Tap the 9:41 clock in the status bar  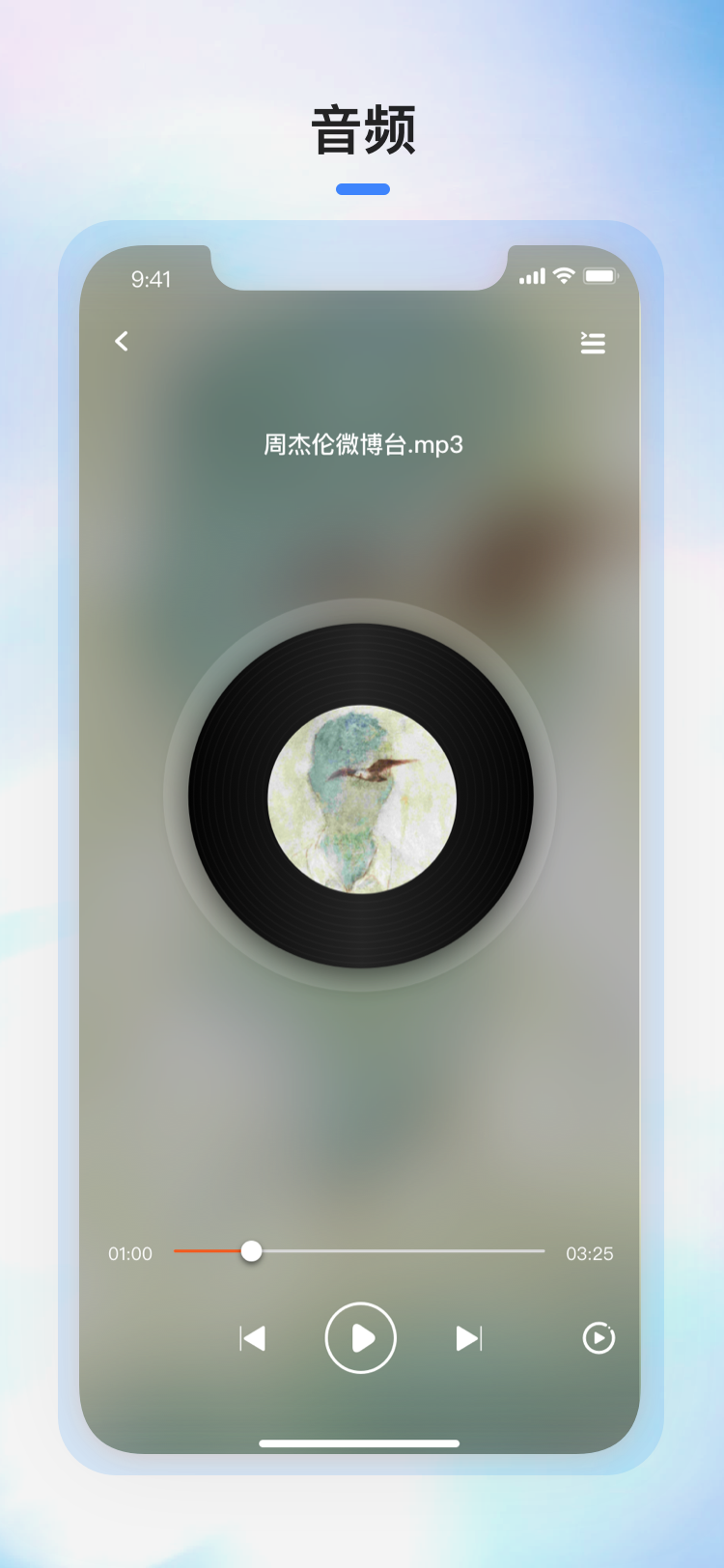point(153,280)
